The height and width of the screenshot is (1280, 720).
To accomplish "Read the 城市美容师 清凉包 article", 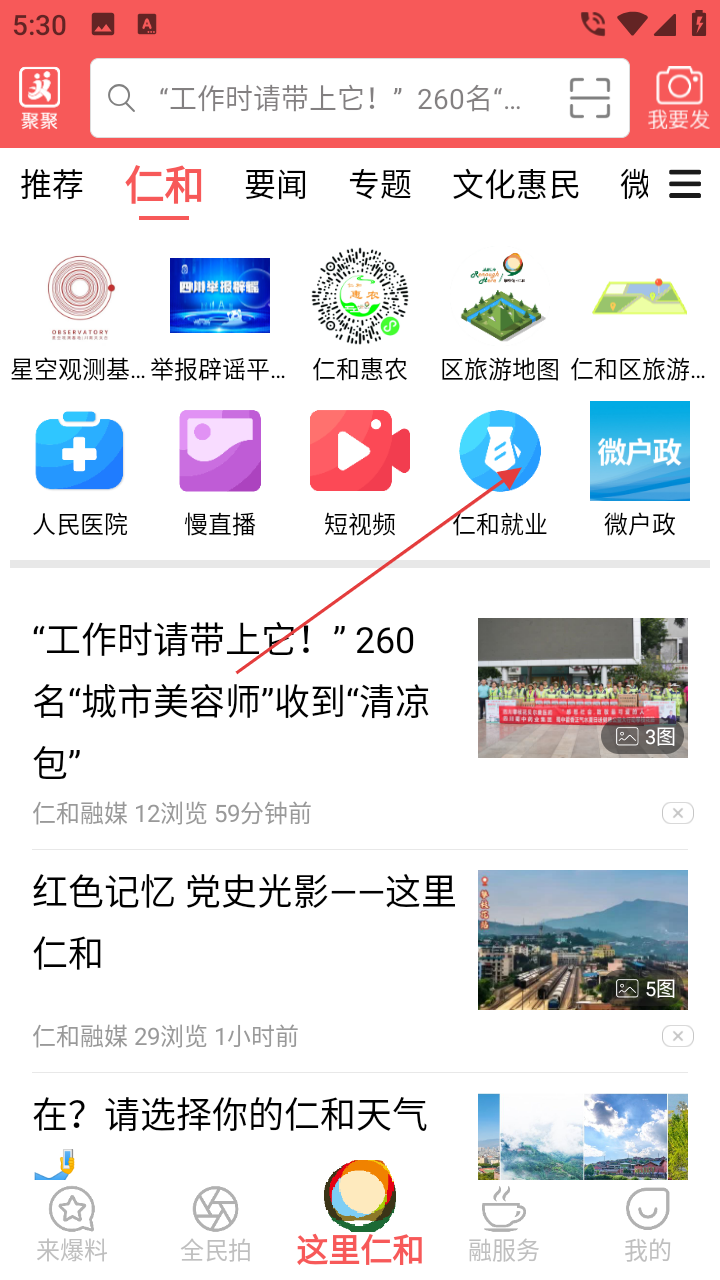I will 240,700.
